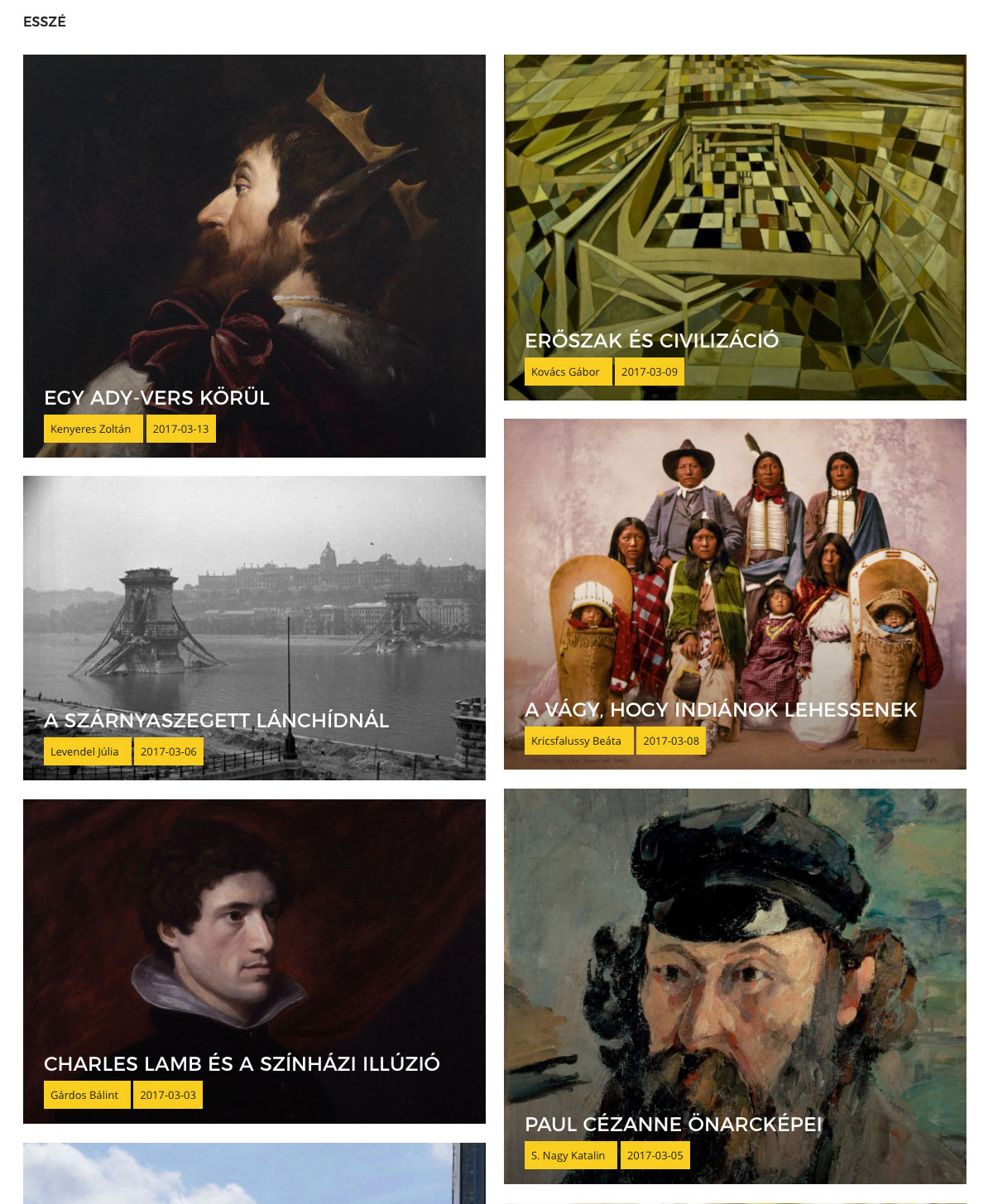Select author tag Gárdos Bálint
This screenshot has height=1204, width=993.
pyautogui.click(x=85, y=1095)
